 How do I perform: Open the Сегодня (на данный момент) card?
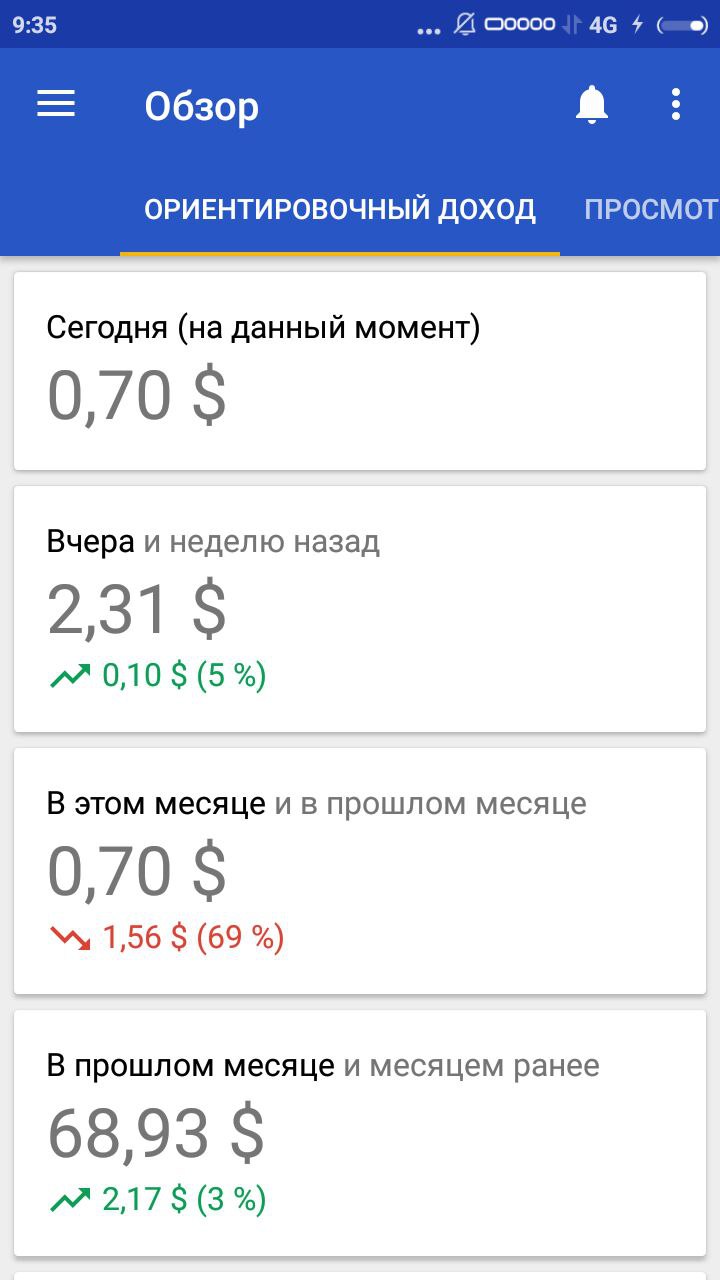360,370
